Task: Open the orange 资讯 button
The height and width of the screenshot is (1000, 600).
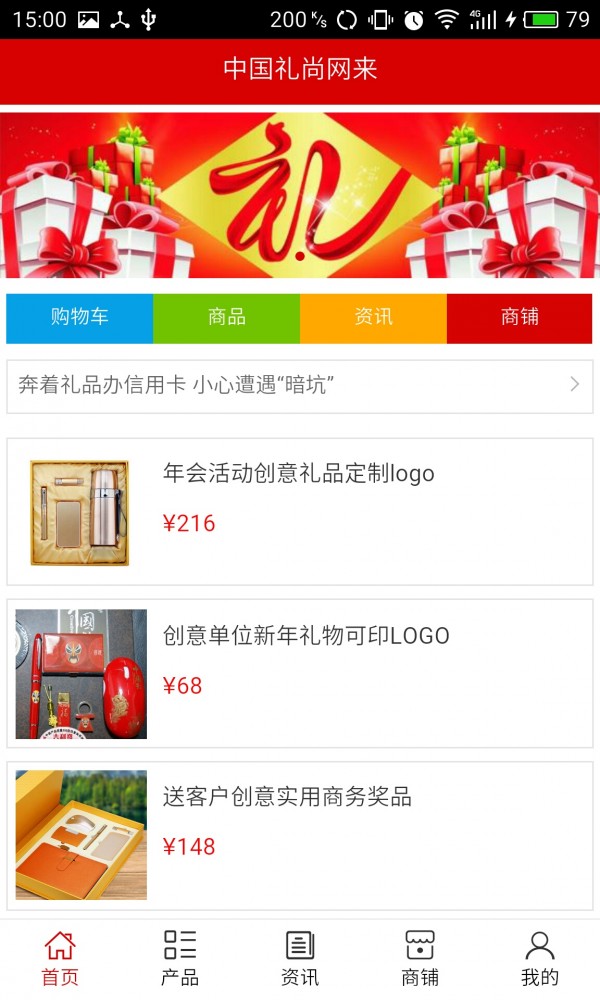Action: tap(373, 318)
